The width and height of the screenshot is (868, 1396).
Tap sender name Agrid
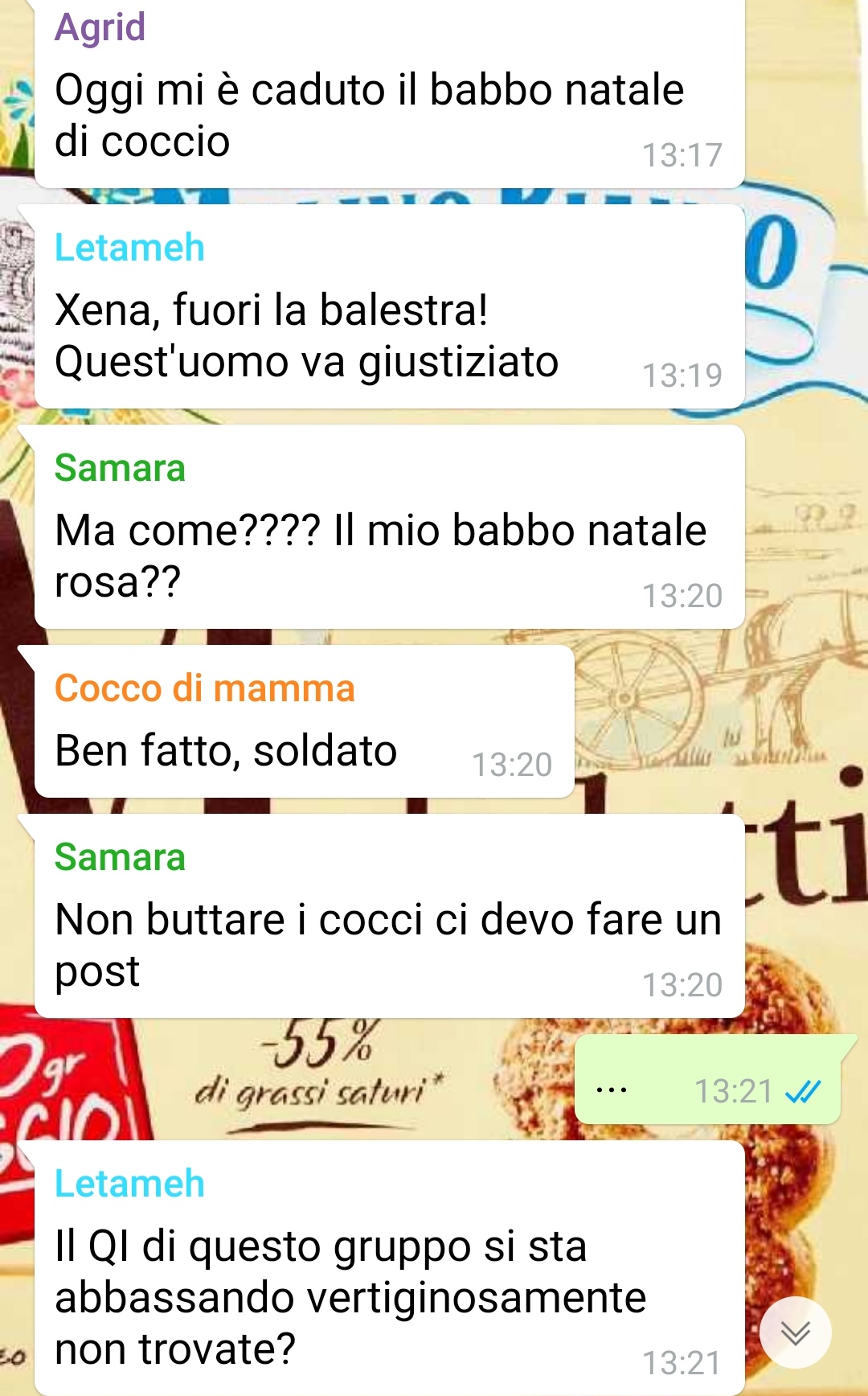[100, 27]
